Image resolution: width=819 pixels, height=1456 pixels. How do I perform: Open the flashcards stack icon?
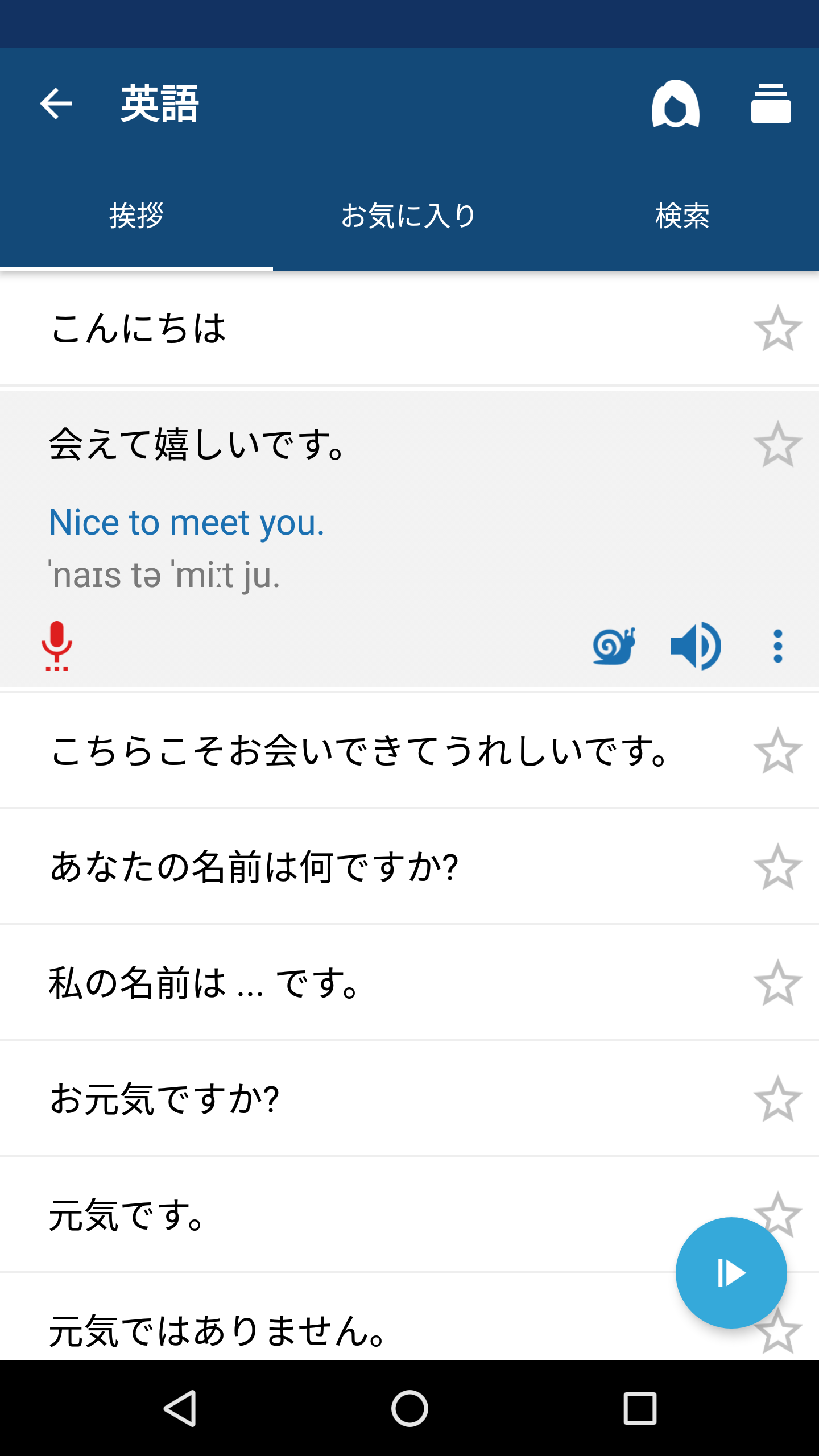771,104
